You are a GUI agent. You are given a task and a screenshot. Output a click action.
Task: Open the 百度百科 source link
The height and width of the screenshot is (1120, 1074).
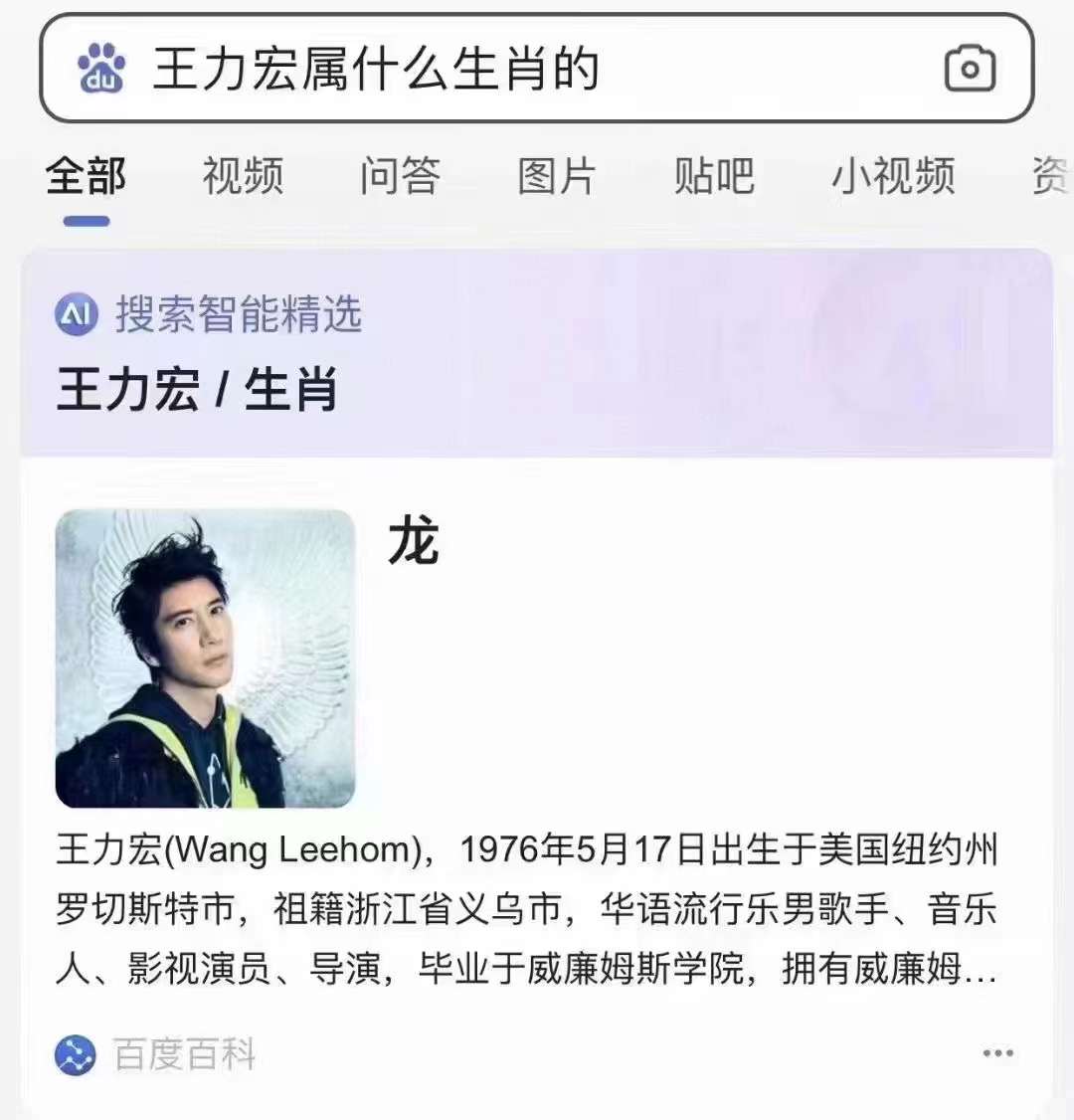[157, 1054]
